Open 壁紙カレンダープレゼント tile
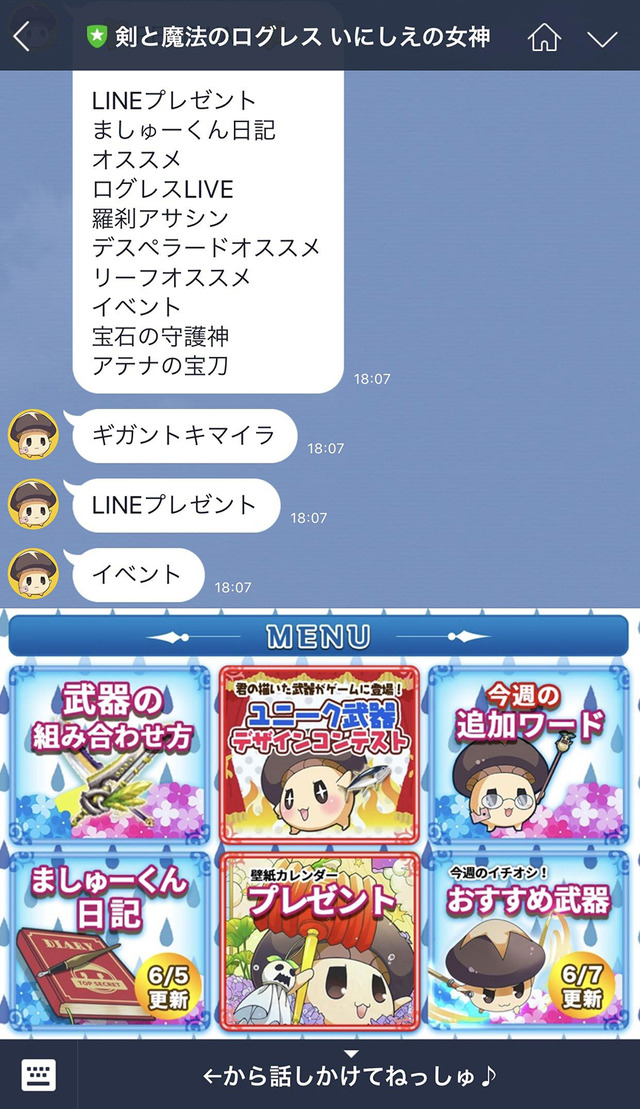The image size is (640, 1109). (x=320, y=942)
